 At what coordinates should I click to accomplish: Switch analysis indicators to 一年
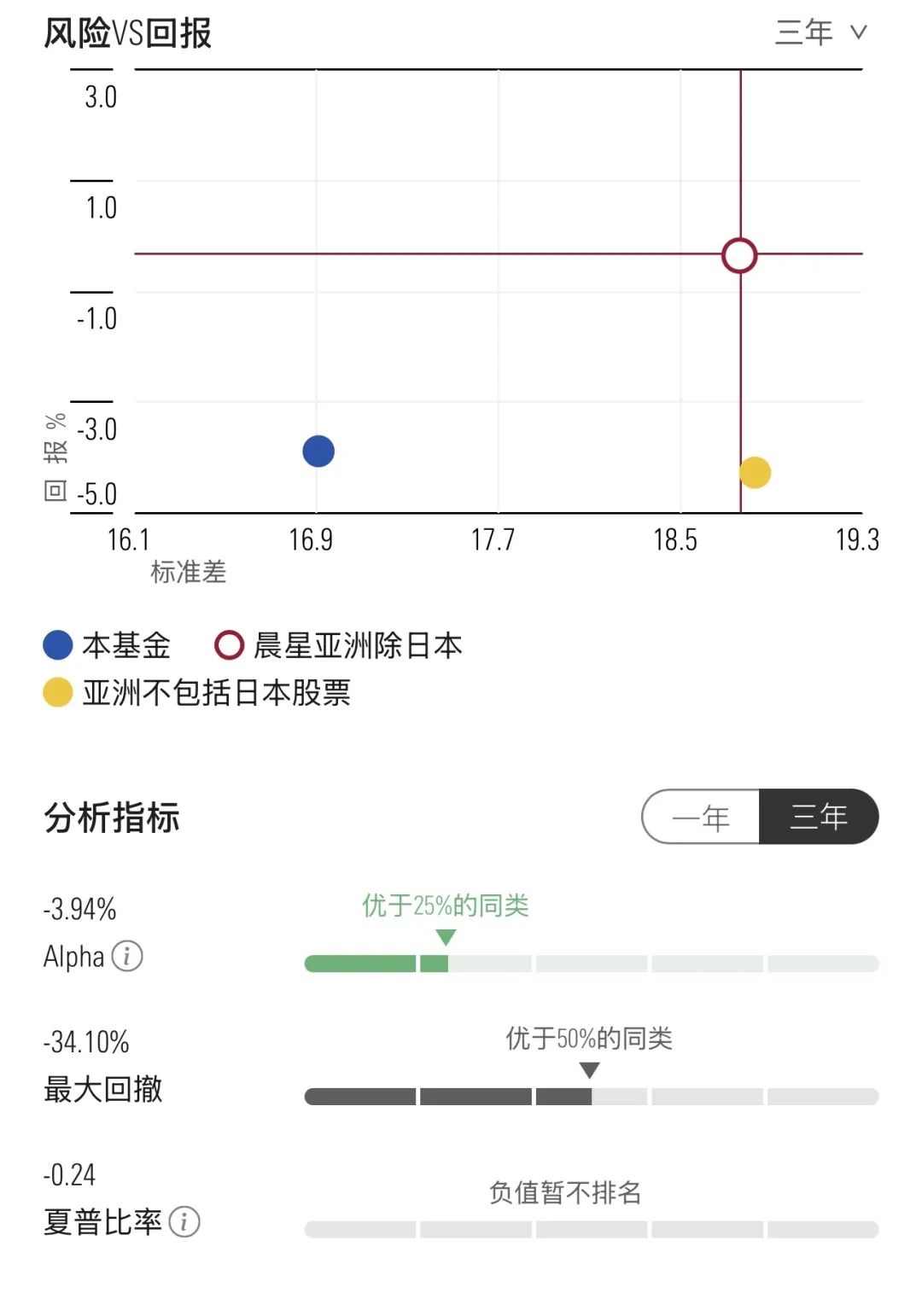[x=701, y=817]
